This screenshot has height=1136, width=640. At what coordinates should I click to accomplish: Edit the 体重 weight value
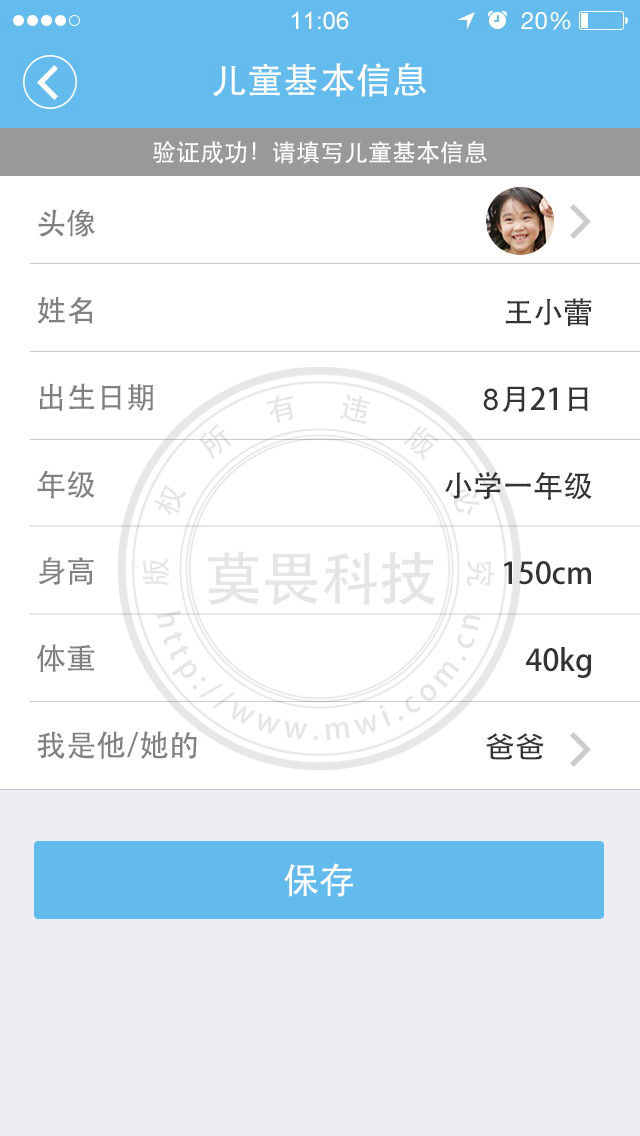(558, 660)
